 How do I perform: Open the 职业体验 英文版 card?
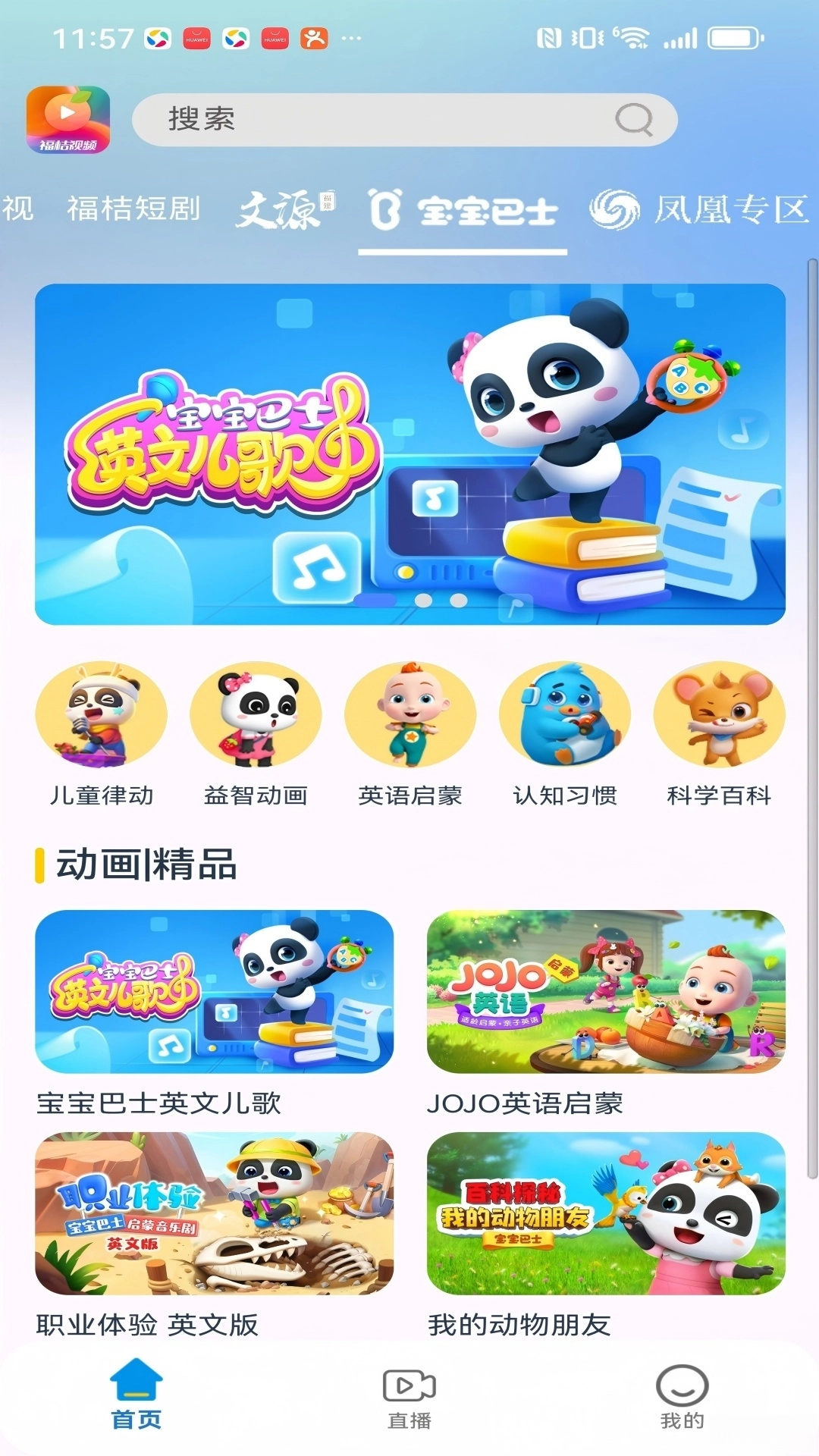tap(214, 1213)
